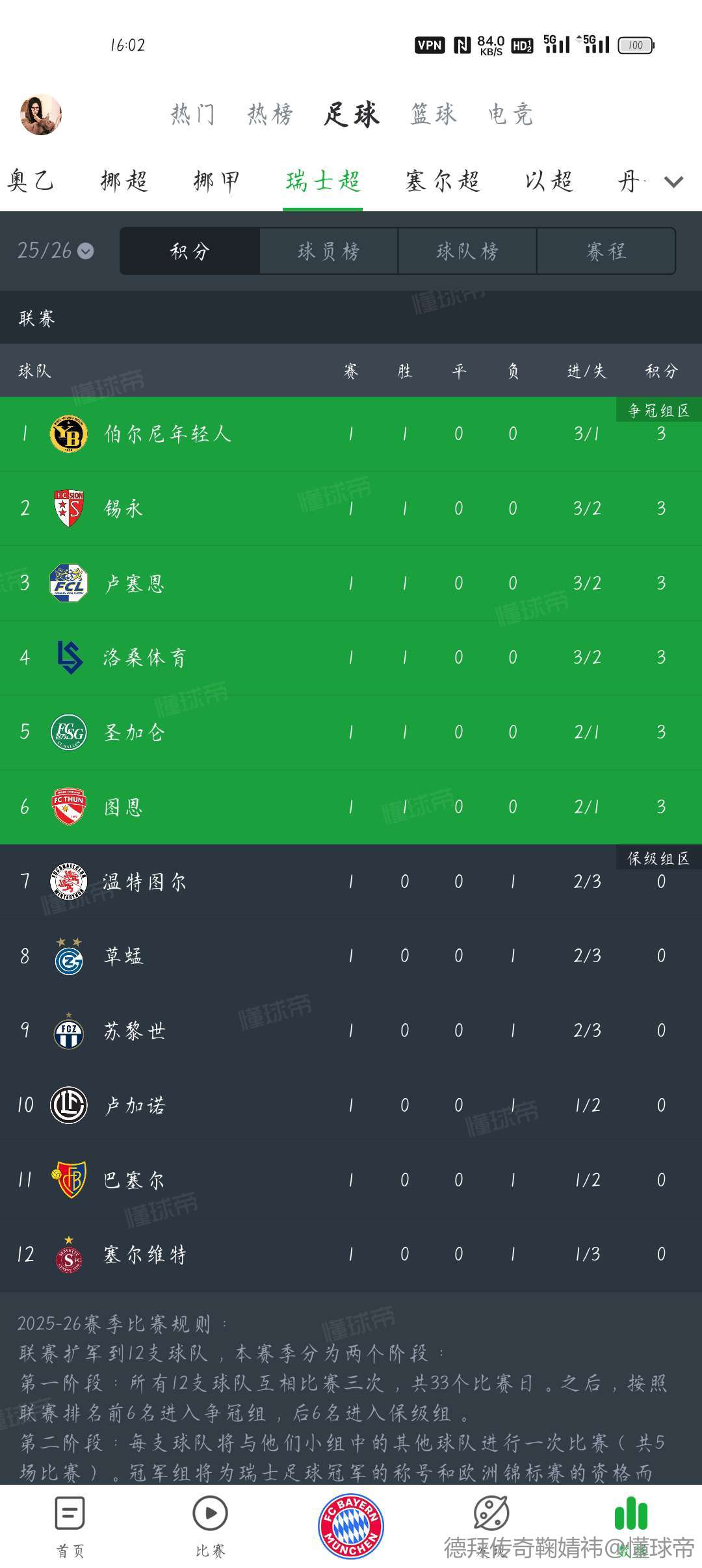Select the 挪超 league tab
702x1568 pixels.
(124, 181)
